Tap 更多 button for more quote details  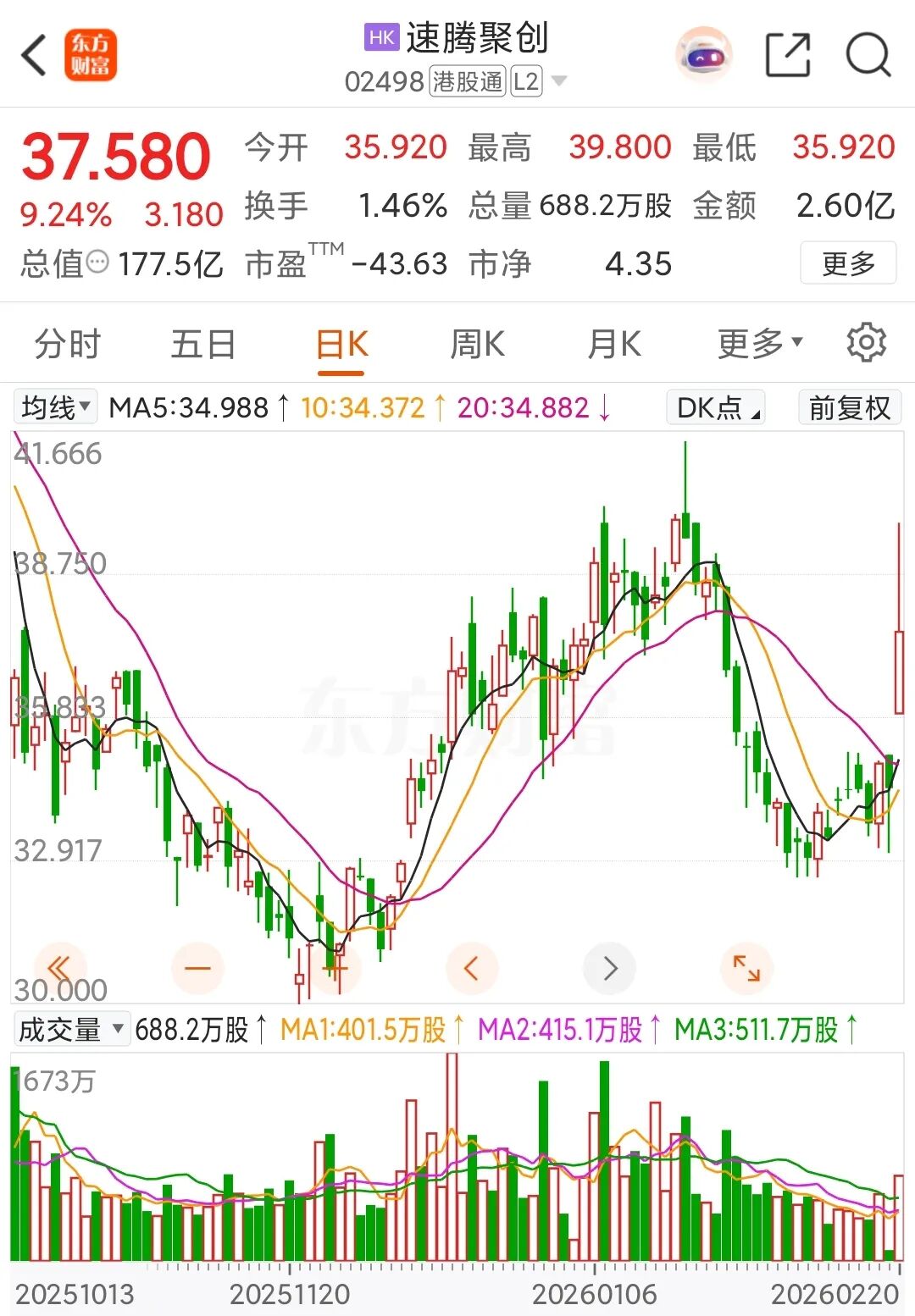(x=848, y=263)
